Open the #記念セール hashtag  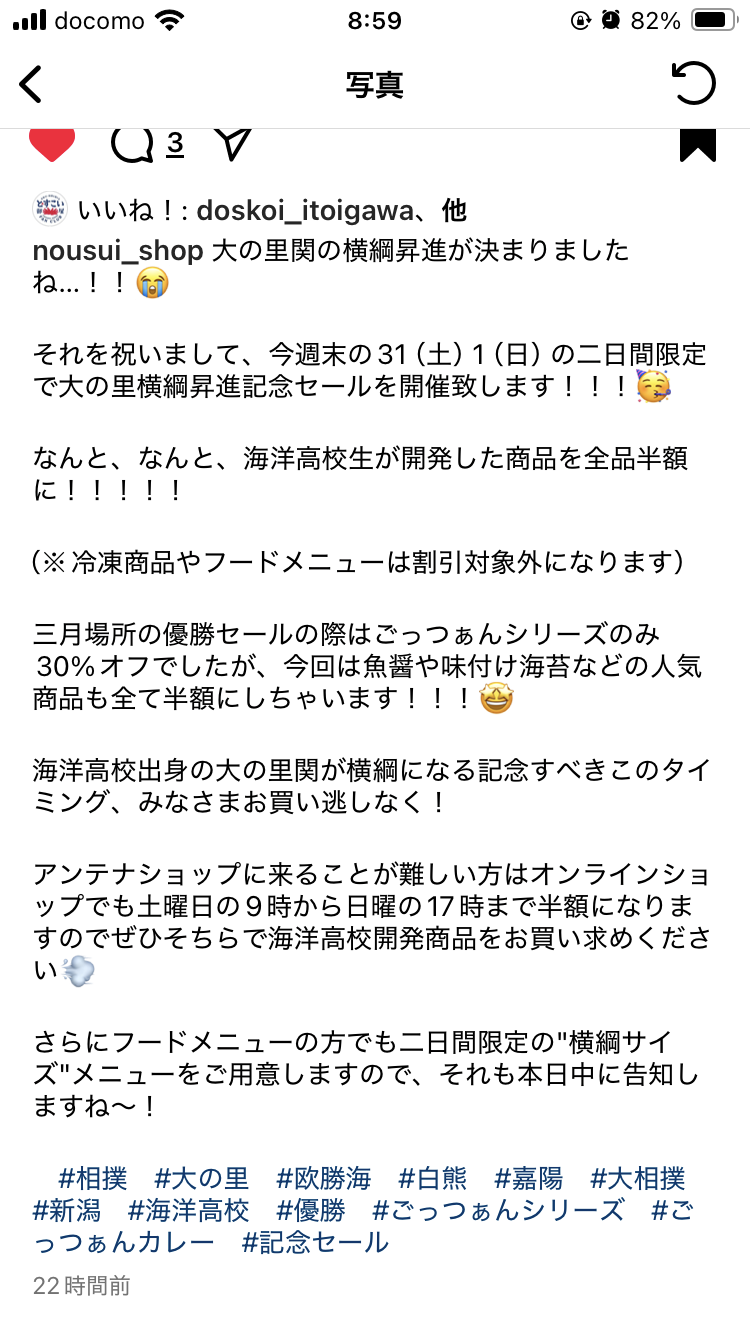pos(315,1243)
